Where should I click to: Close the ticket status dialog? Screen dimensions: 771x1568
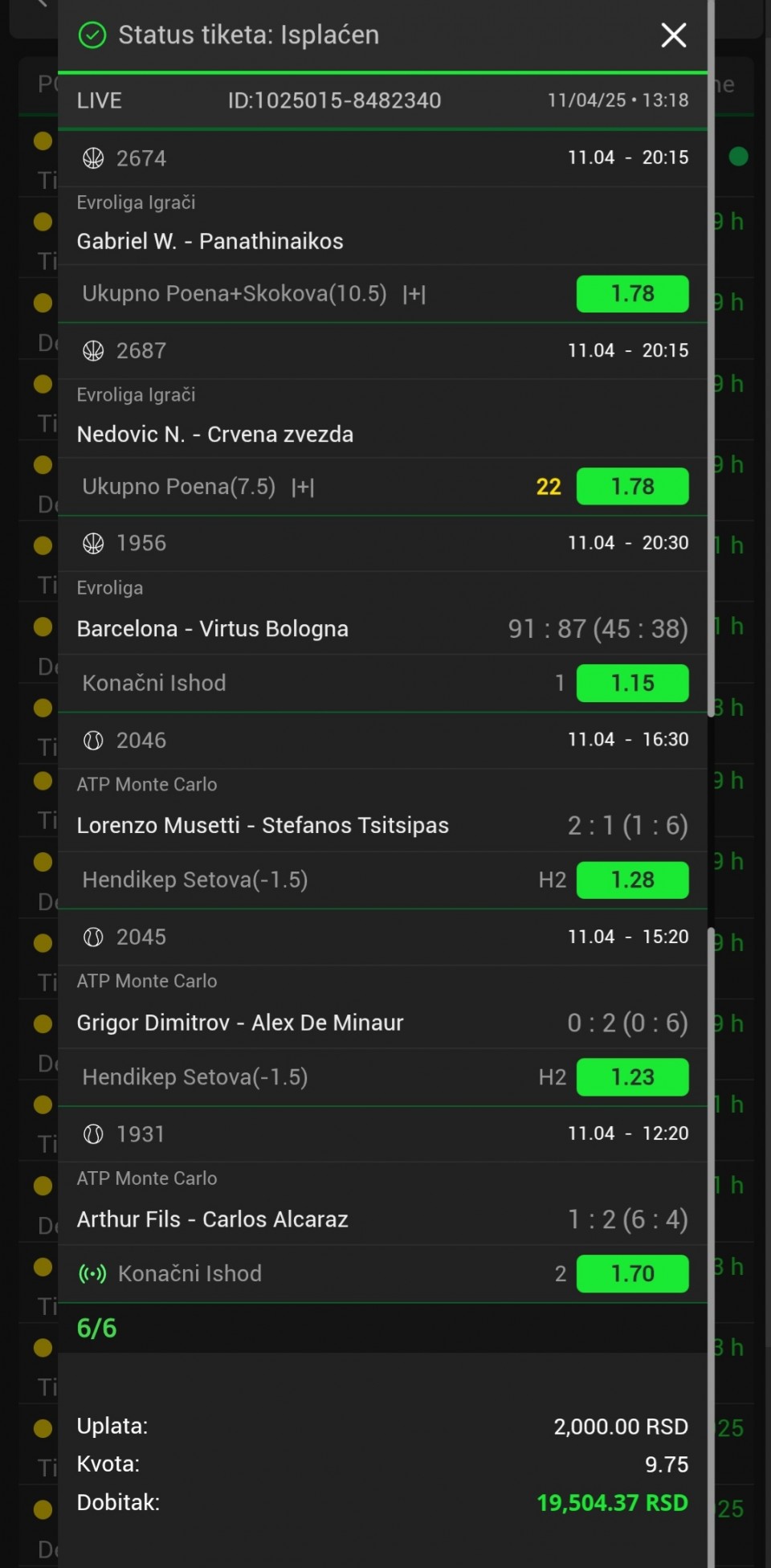coord(673,35)
